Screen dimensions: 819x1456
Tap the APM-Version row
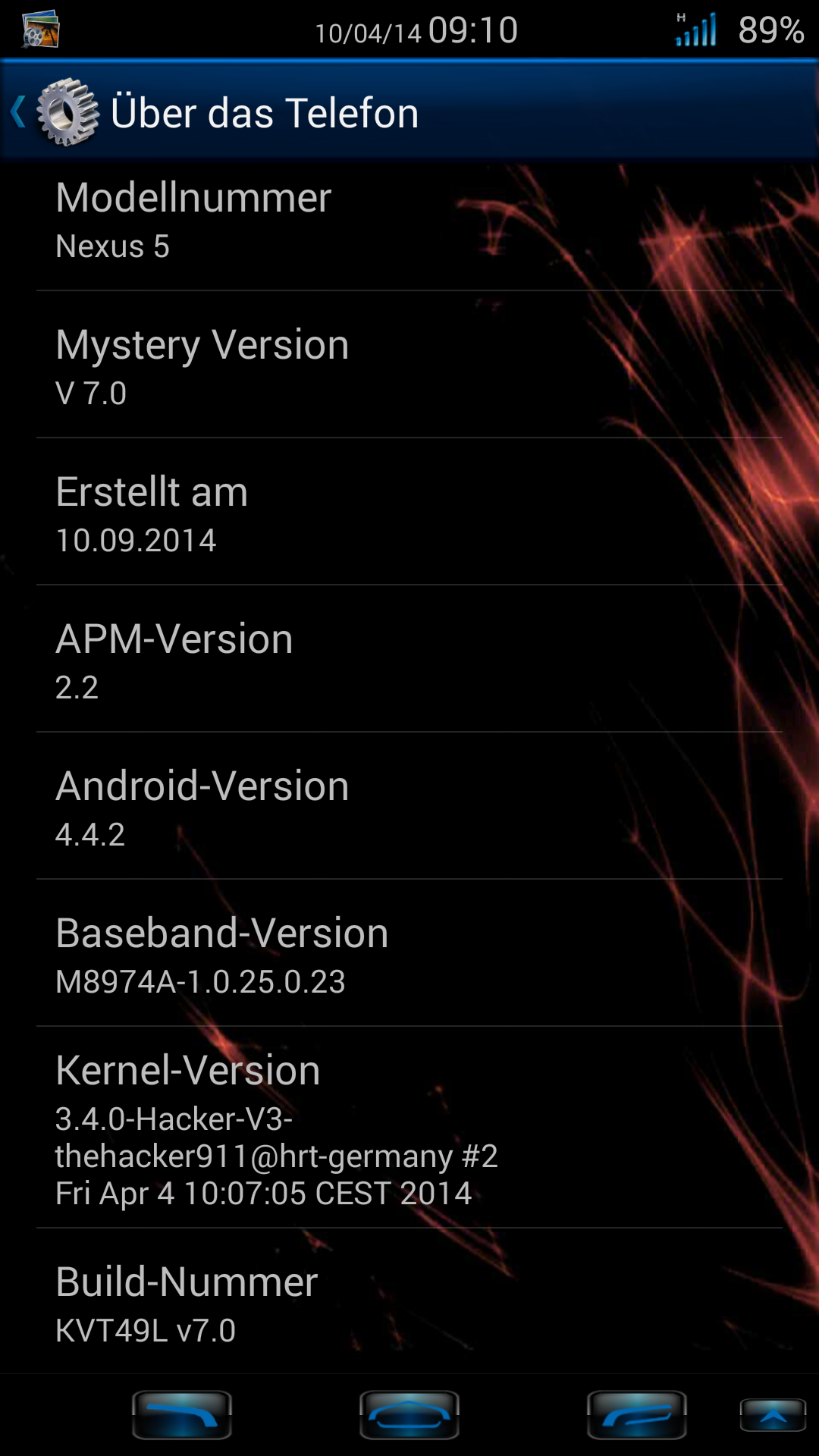coord(409,659)
